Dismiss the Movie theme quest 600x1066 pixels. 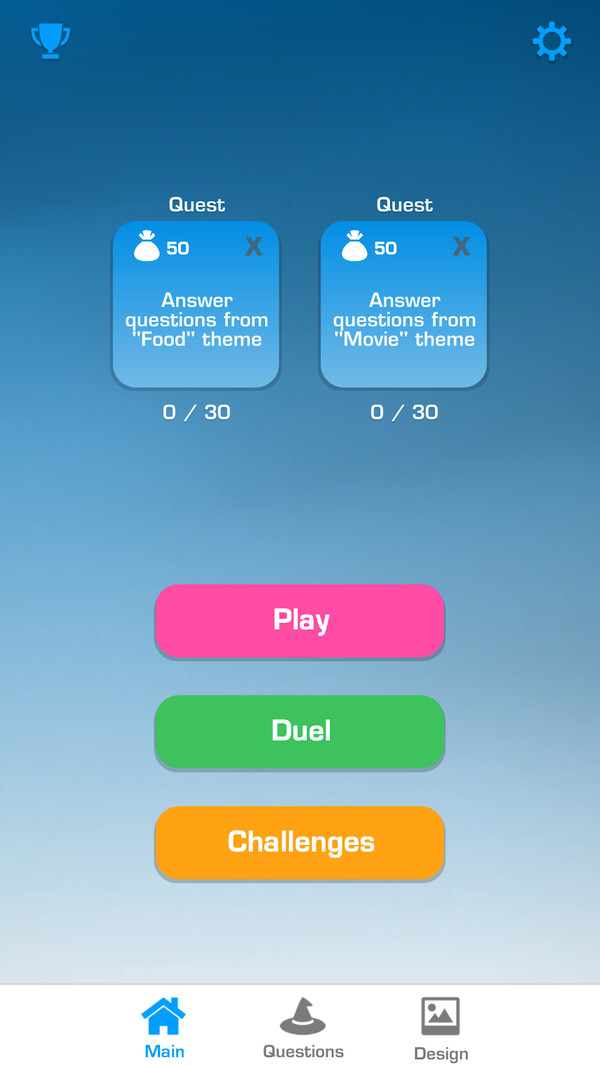coord(461,247)
